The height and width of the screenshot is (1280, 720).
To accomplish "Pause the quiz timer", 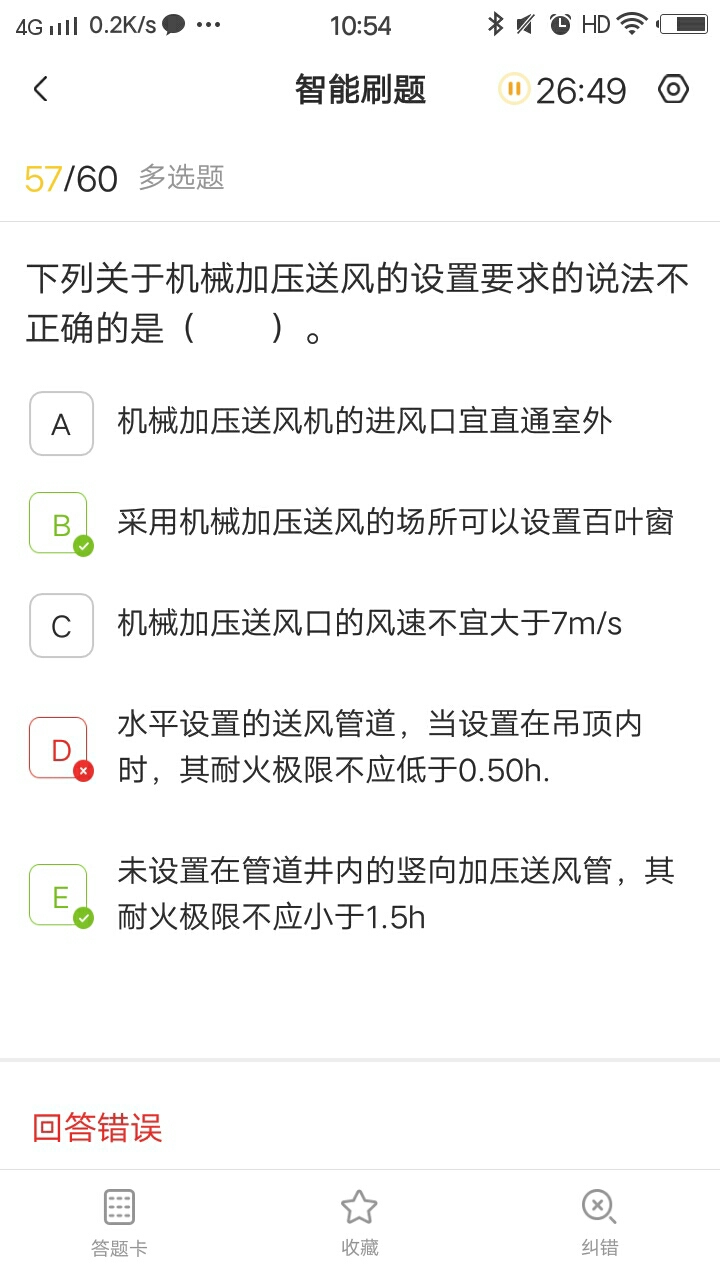I will pos(514,89).
